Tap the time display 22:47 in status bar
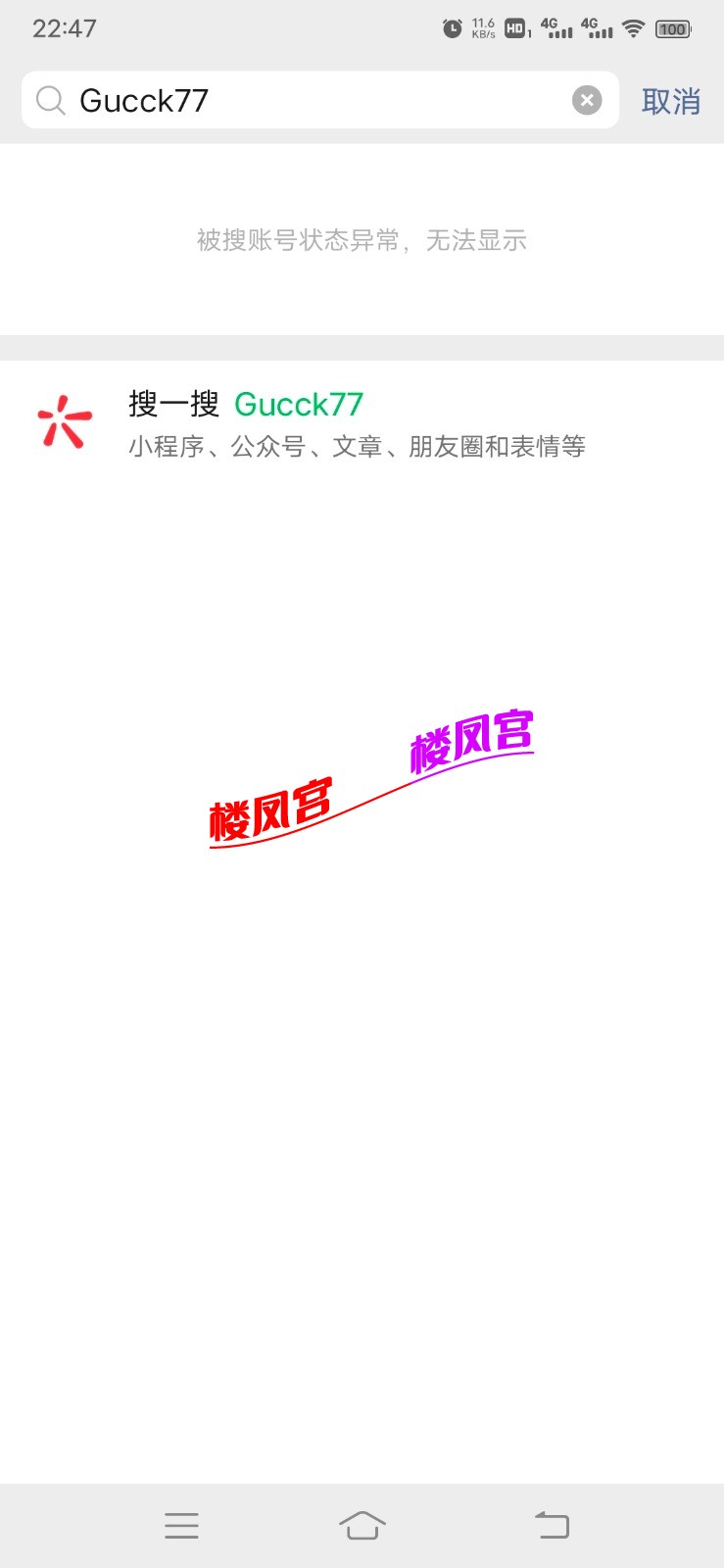This screenshot has width=724, height=1568. 64,28
